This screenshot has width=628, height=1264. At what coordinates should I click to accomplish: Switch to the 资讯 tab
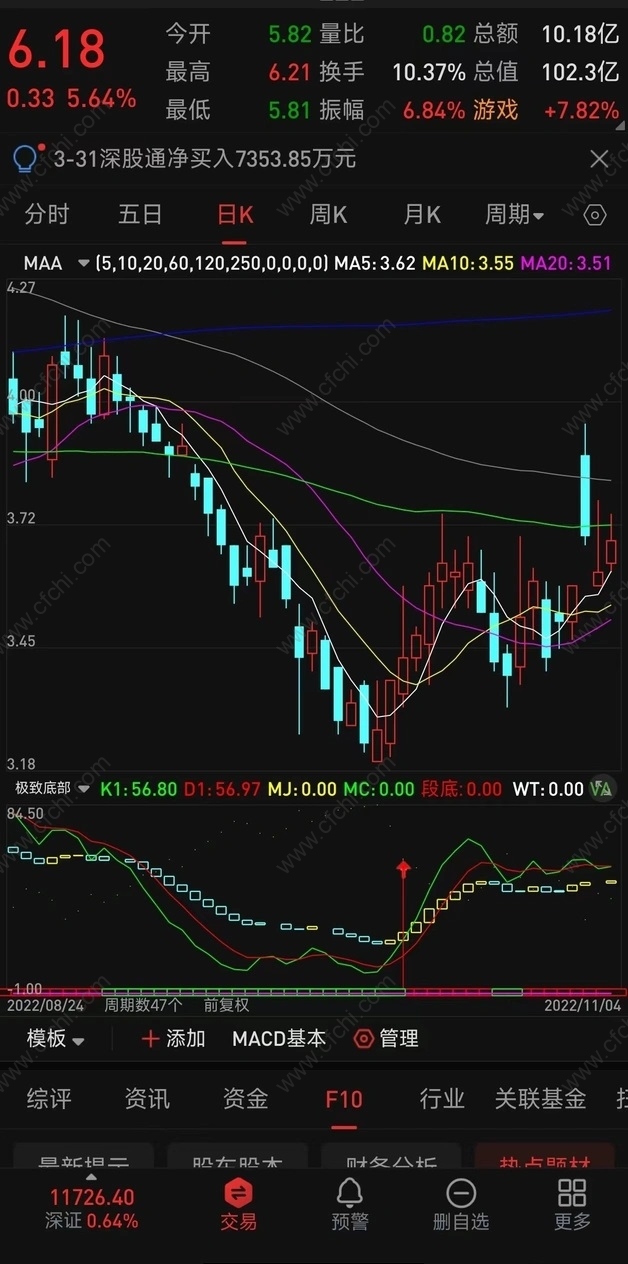[147, 1099]
